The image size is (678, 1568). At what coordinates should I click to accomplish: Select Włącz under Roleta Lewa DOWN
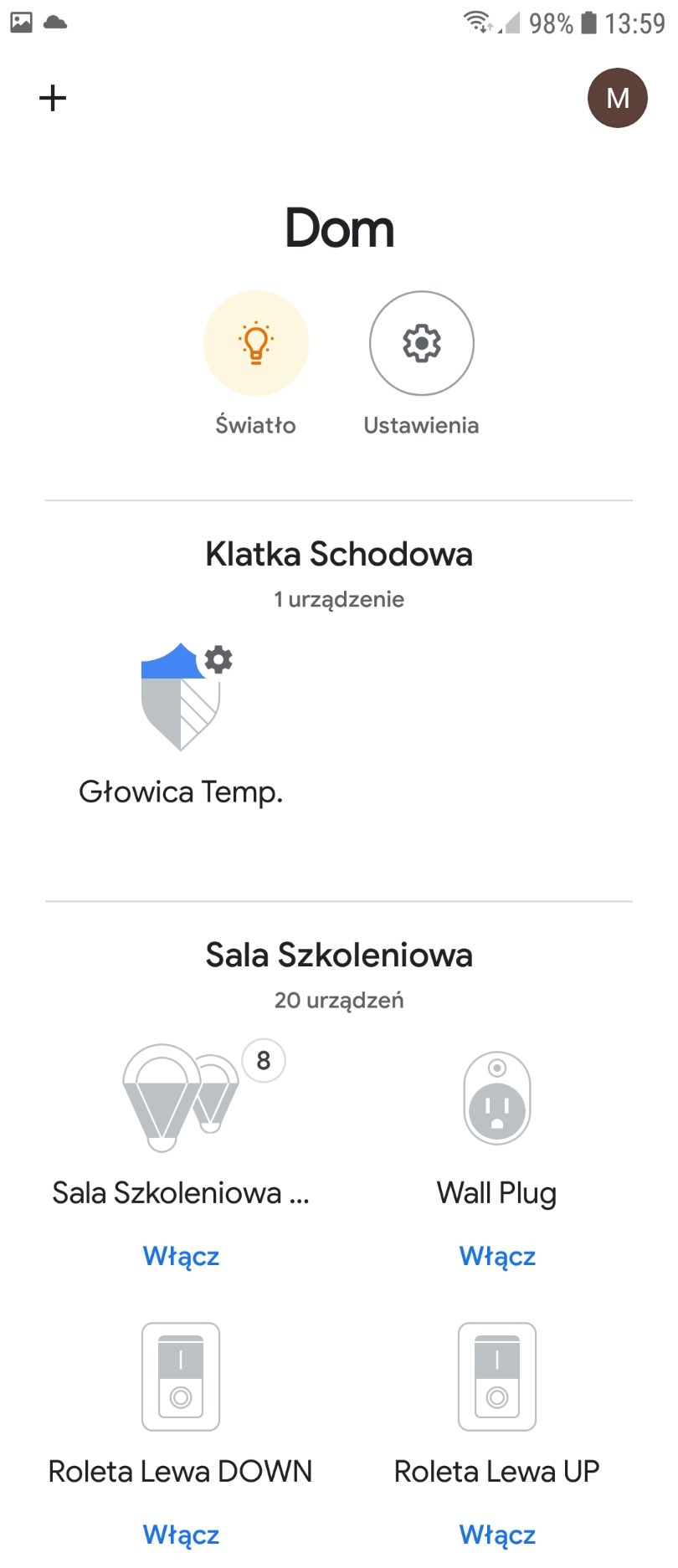[181, 1535]
